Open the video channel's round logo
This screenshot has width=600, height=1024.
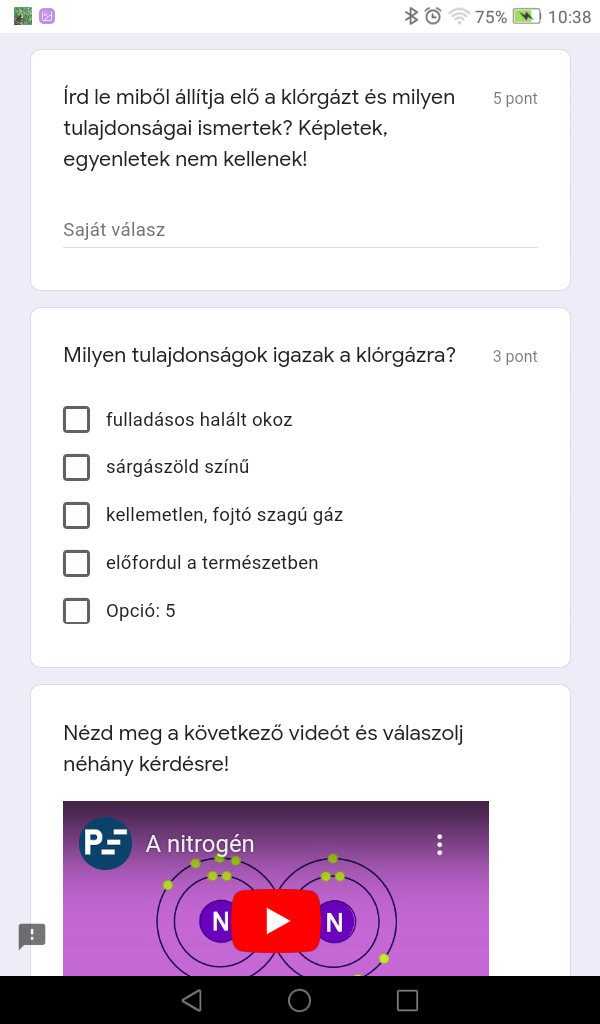tap(106, 844)
